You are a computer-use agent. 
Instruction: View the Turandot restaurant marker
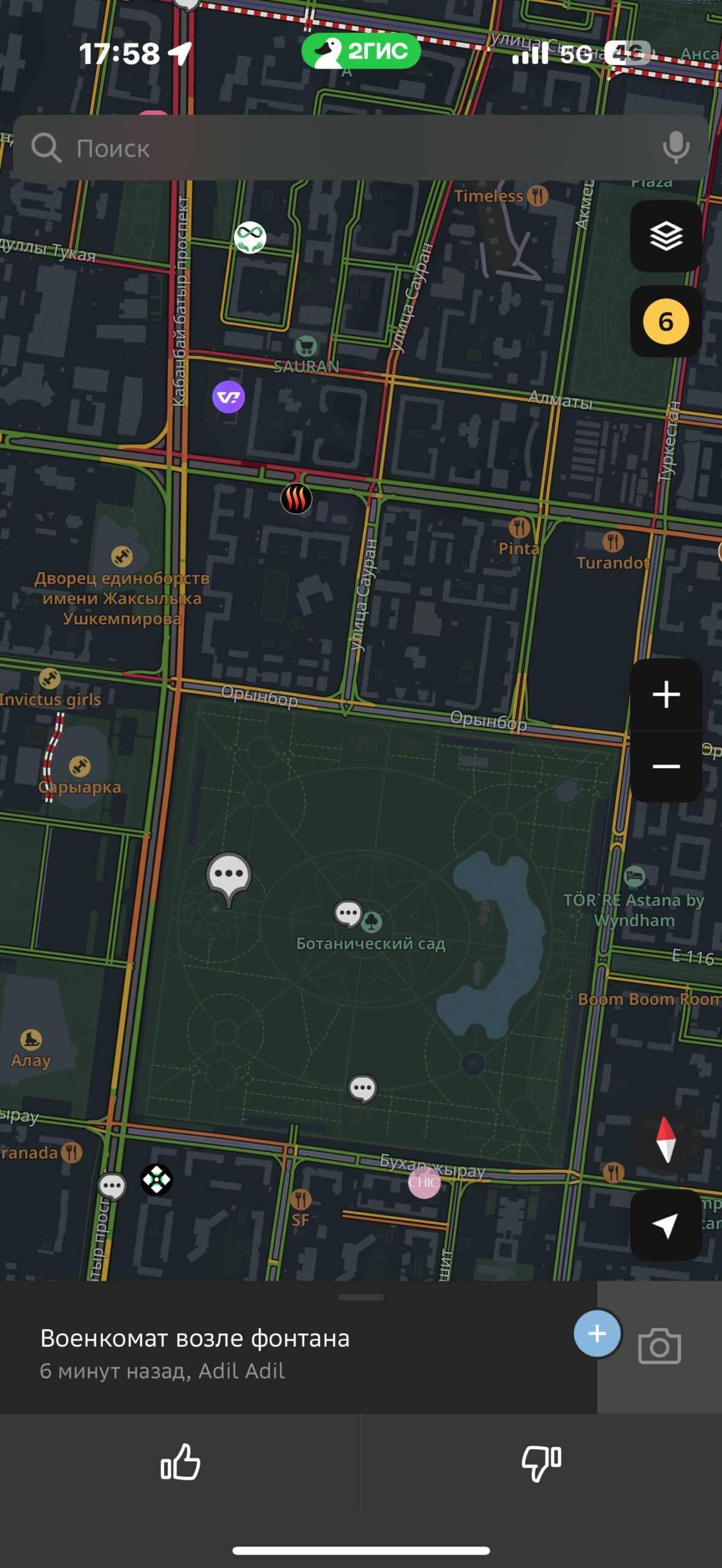613,541
